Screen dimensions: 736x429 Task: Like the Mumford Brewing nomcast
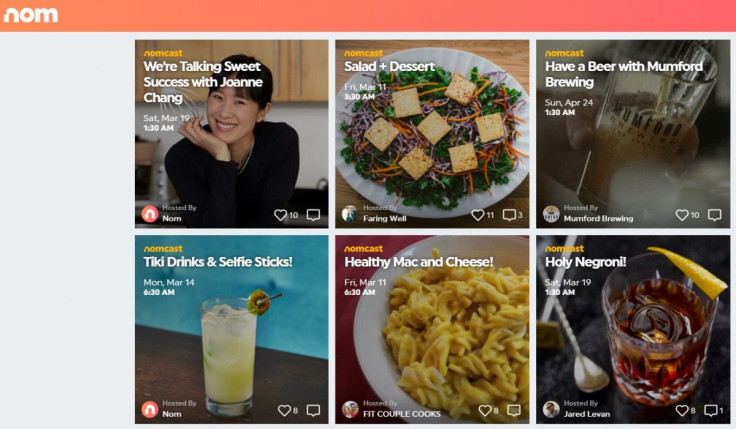(682, 215)
